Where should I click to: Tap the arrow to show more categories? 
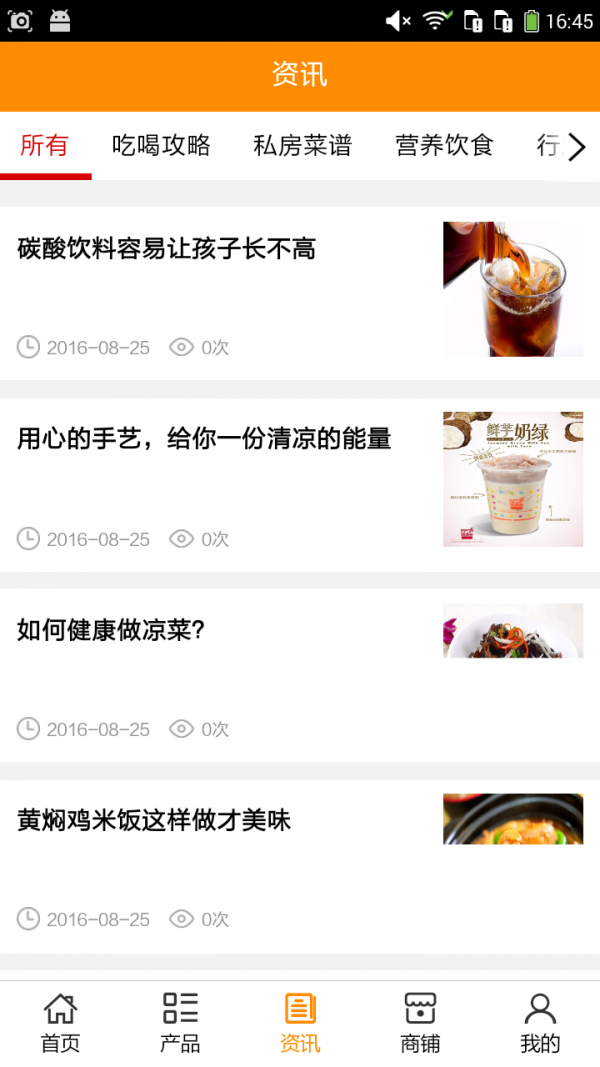(577, 148)
